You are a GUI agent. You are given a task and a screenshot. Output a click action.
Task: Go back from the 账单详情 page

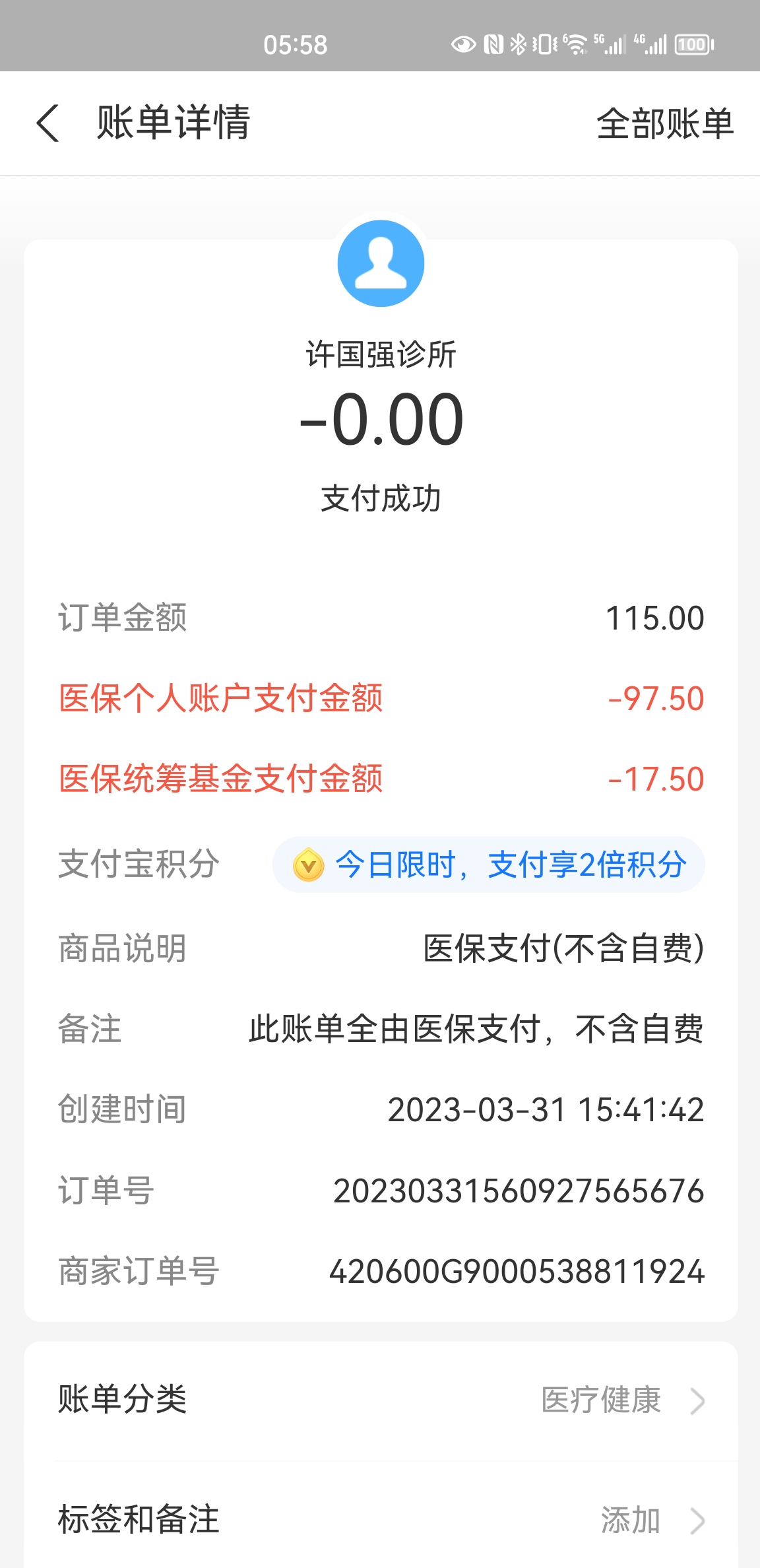48,123
